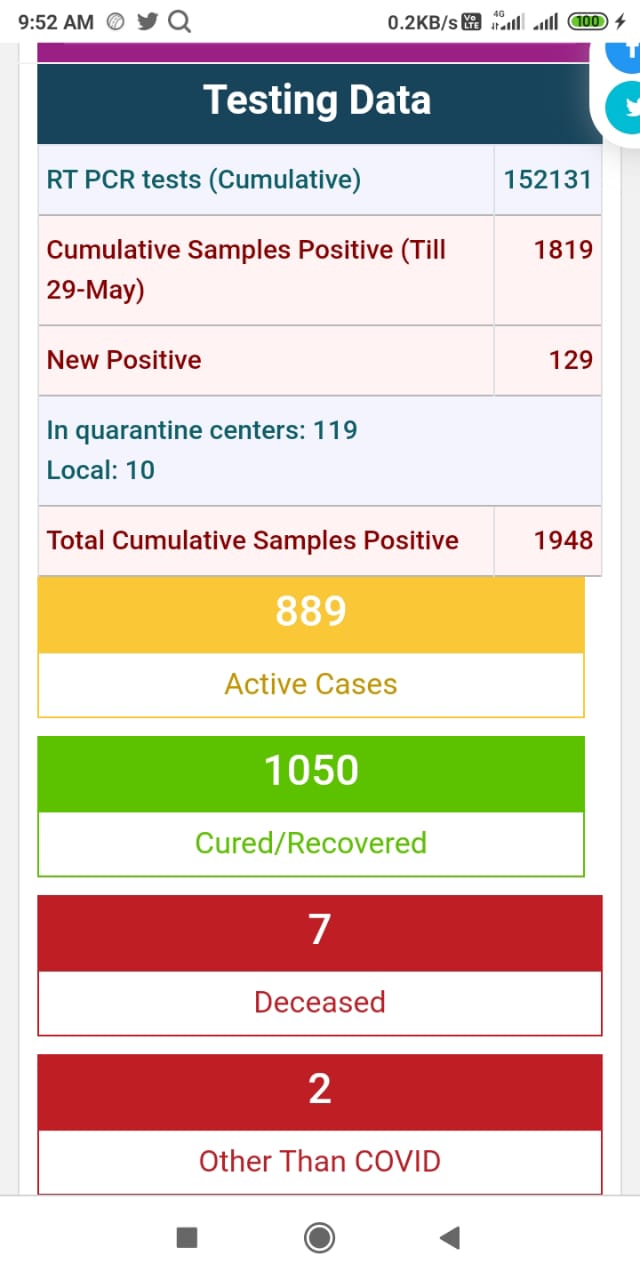The width and height of the screenshot is (640, 1280).
Task: Go back with the system back button
Action: coord(449,1238)
